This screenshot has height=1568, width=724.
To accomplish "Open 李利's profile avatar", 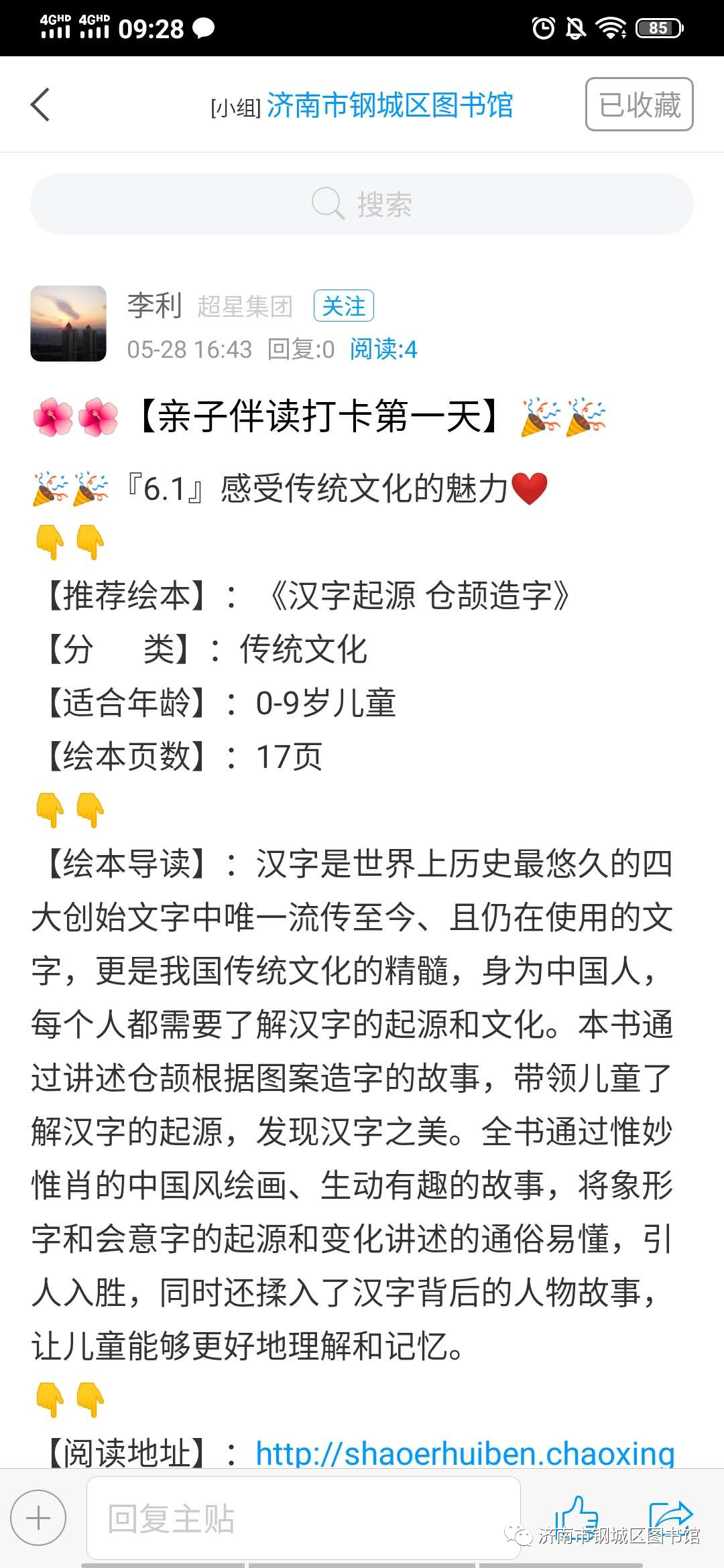I will tap(68, 324).
